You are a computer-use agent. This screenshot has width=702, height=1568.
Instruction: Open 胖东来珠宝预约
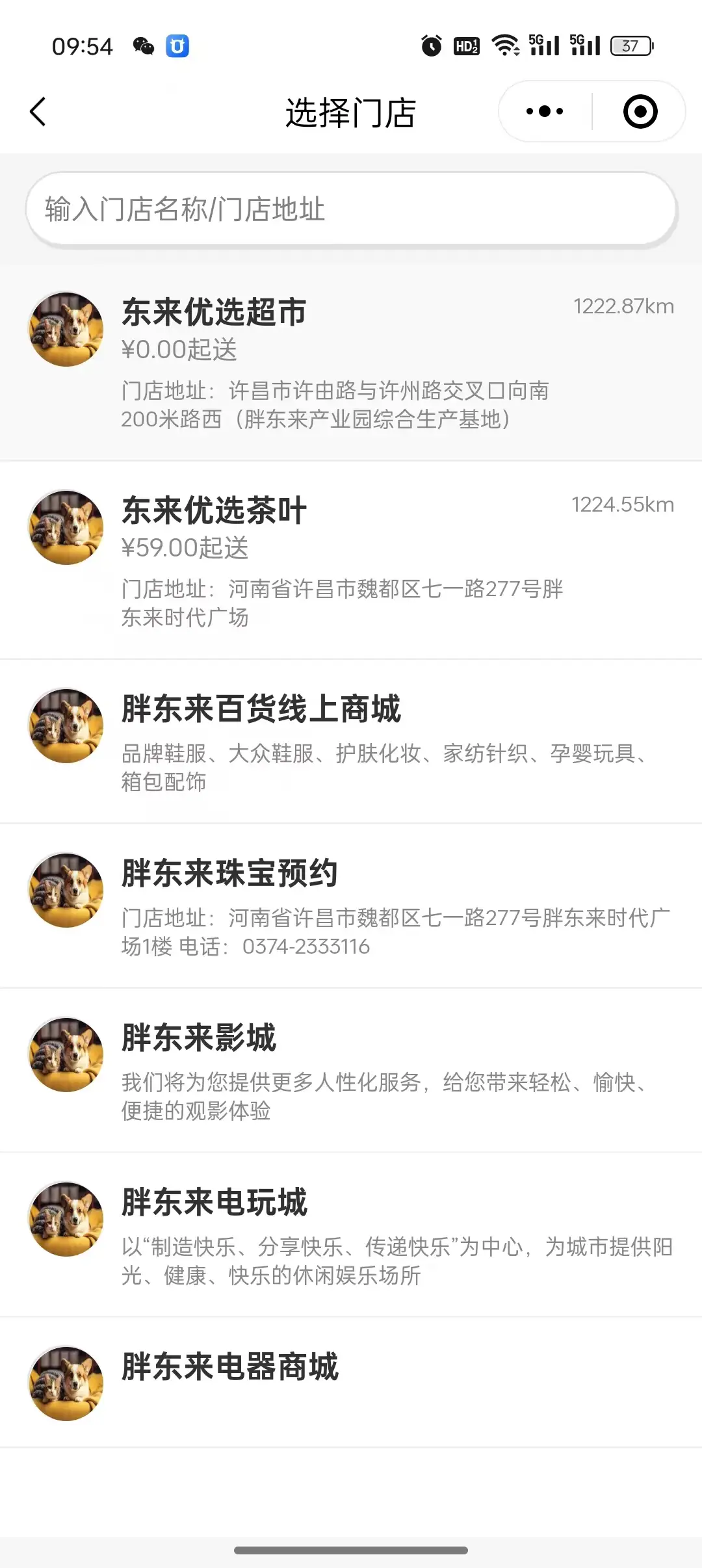(x=351, y=906)
